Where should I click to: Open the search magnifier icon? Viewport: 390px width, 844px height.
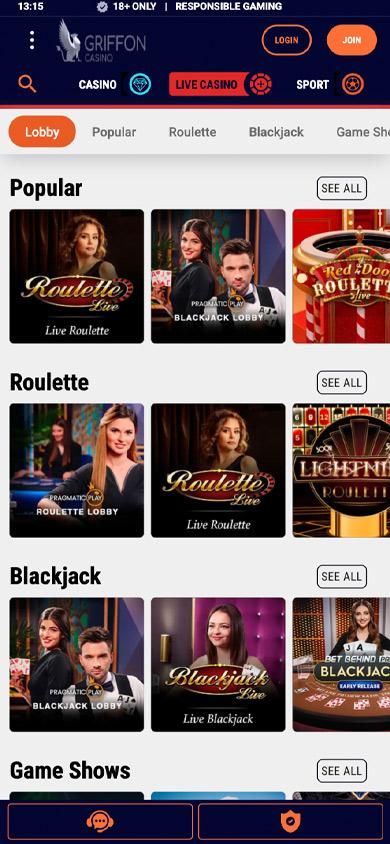pos(27,83)
